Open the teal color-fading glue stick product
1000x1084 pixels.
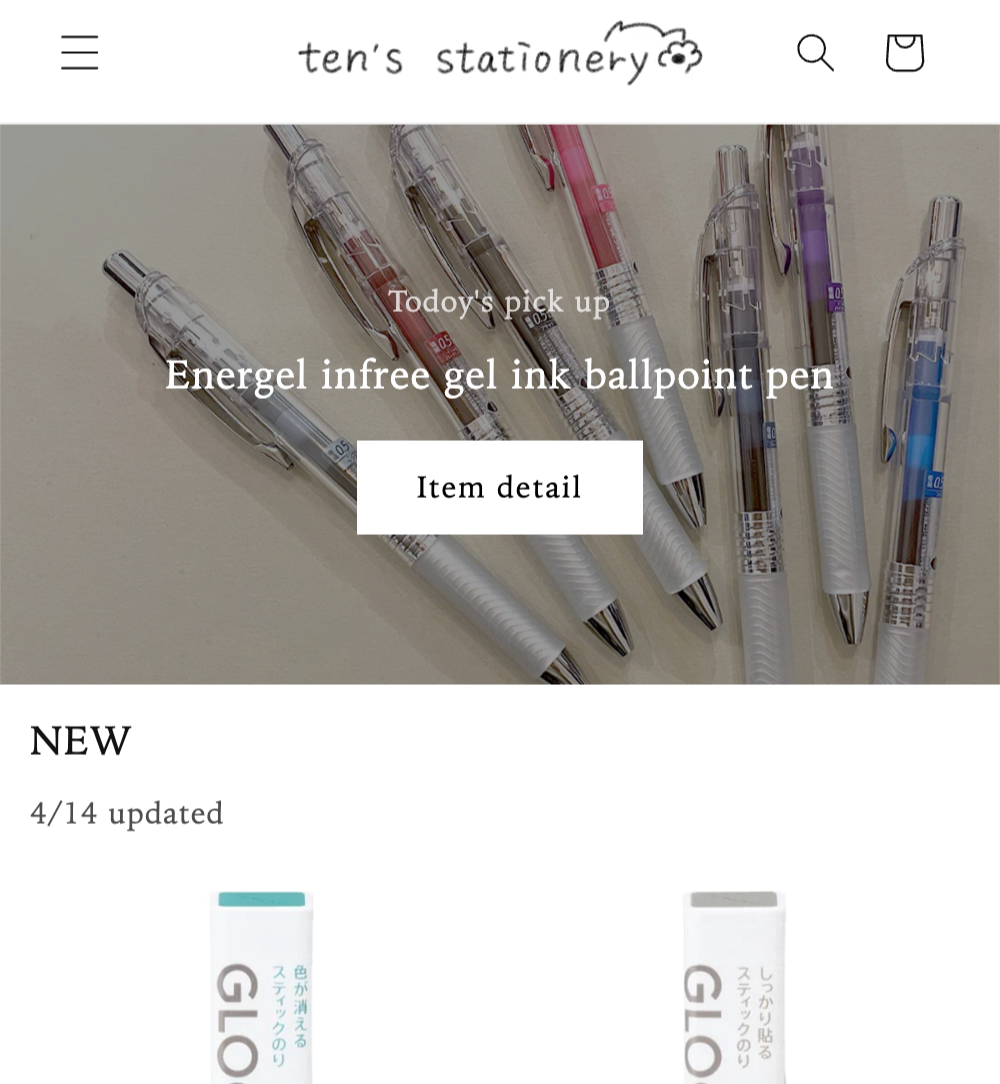(x=262, y=985)
